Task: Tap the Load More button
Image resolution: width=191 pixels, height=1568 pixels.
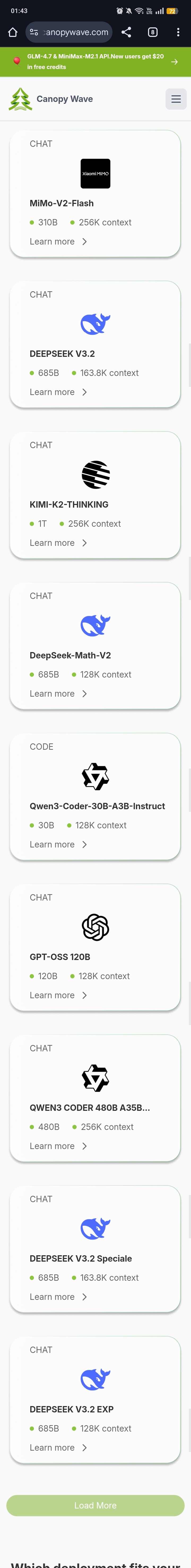Action: tap(95, 1505)
